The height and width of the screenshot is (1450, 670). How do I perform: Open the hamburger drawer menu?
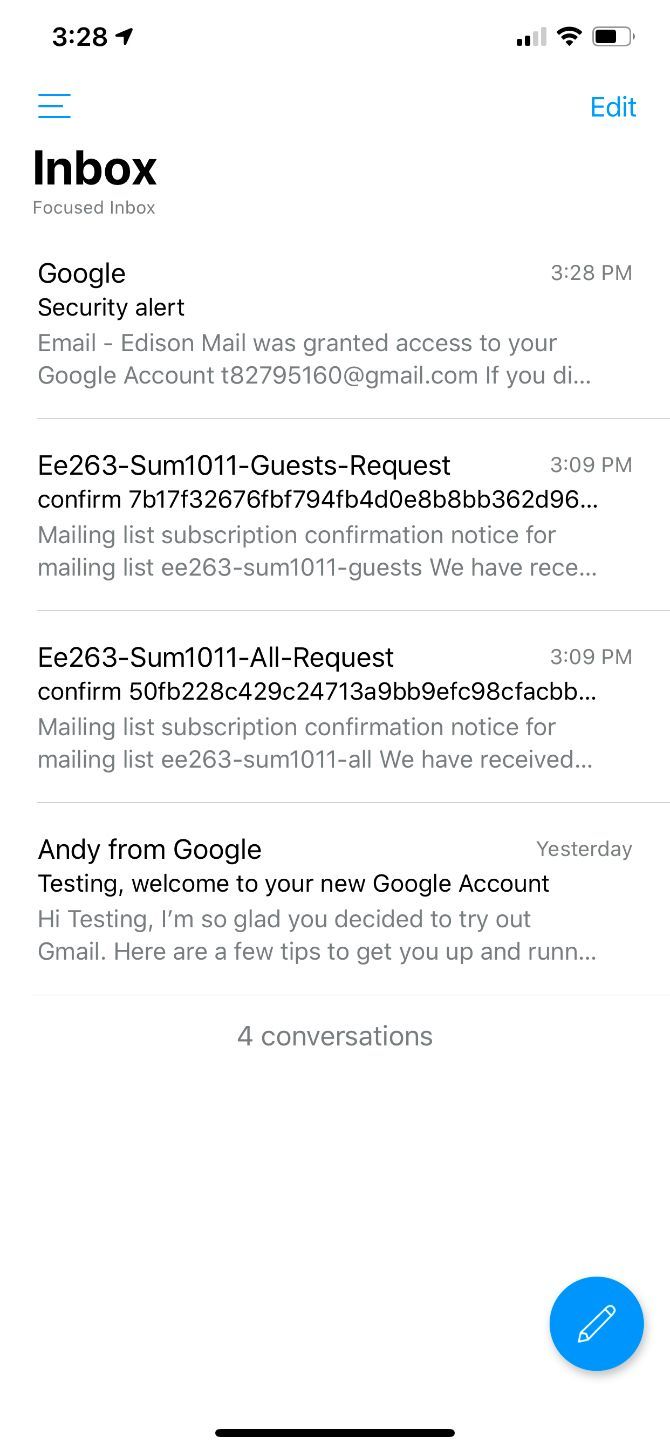pos(54,106)
